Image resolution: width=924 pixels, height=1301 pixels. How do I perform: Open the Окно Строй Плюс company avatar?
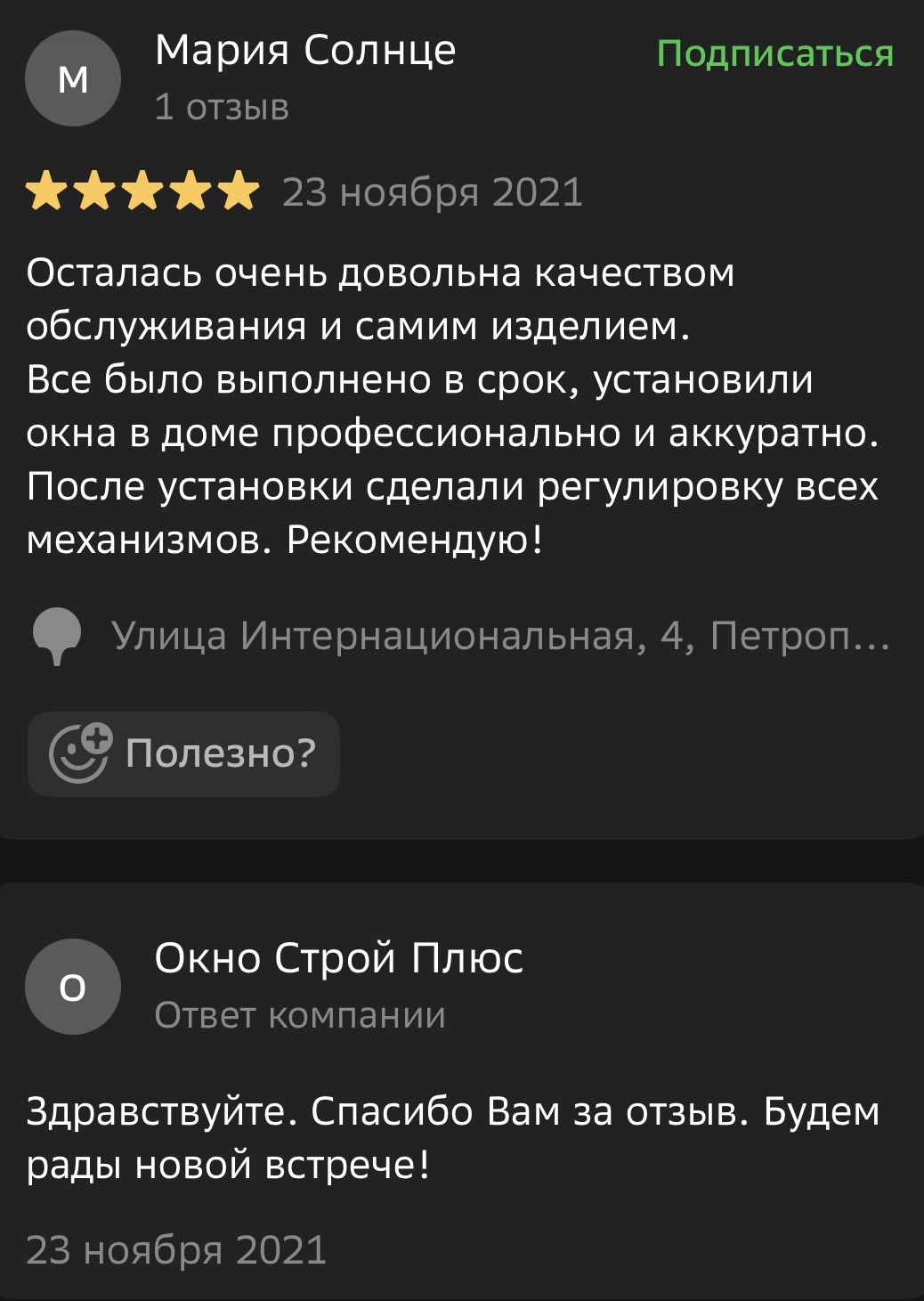click(73, 987)
